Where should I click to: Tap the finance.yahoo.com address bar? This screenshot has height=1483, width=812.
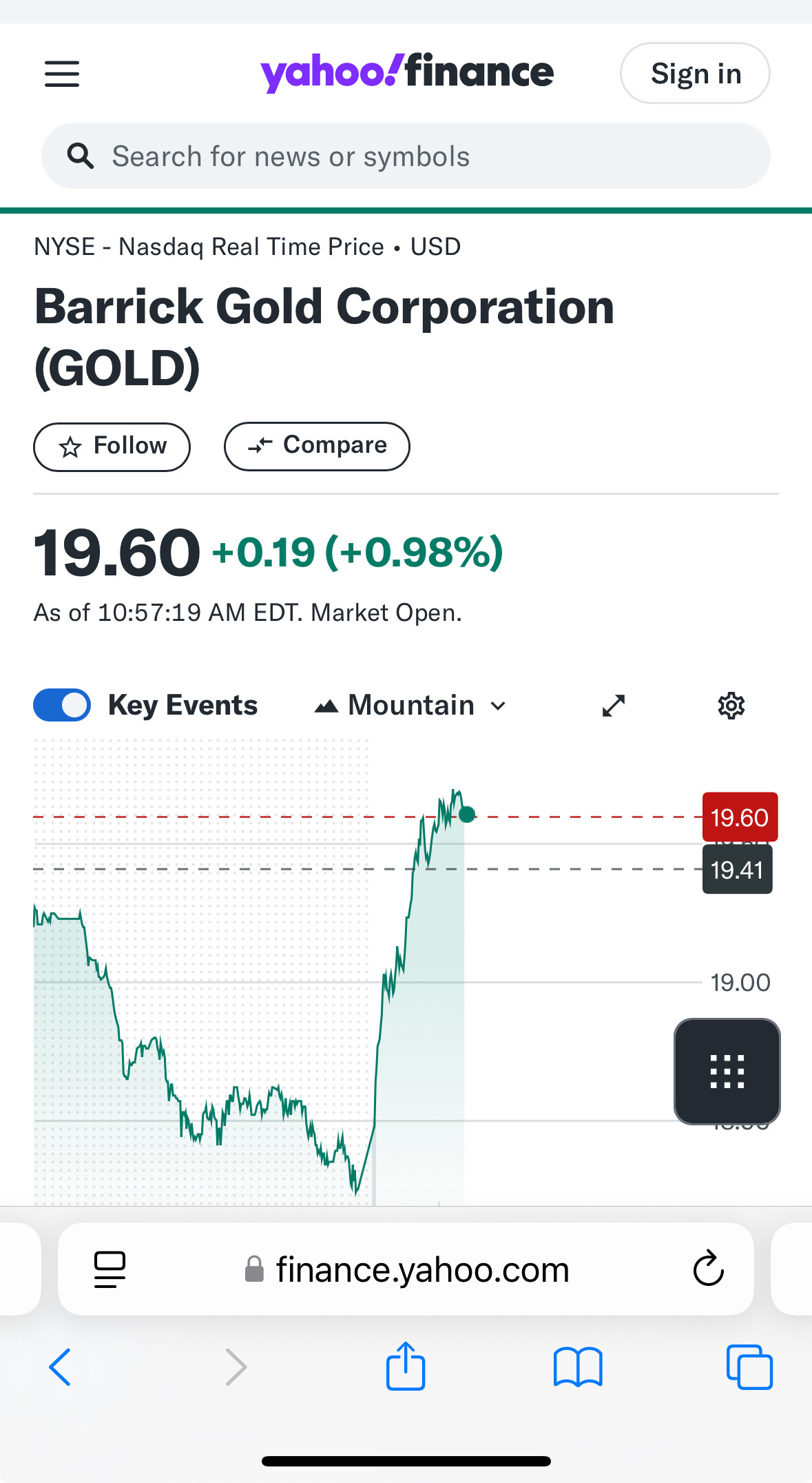point(406,1269)
